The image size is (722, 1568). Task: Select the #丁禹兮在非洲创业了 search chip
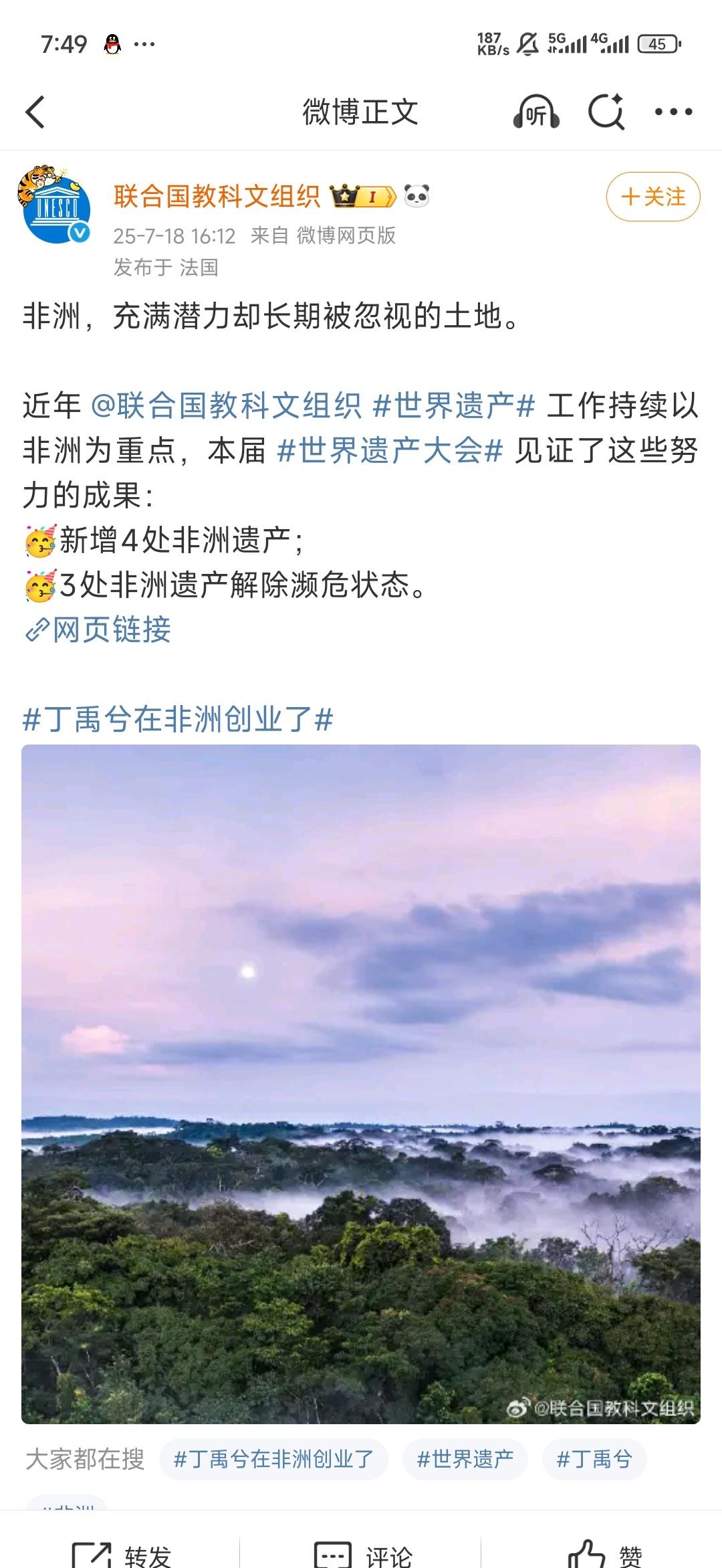click(273, 1459)
